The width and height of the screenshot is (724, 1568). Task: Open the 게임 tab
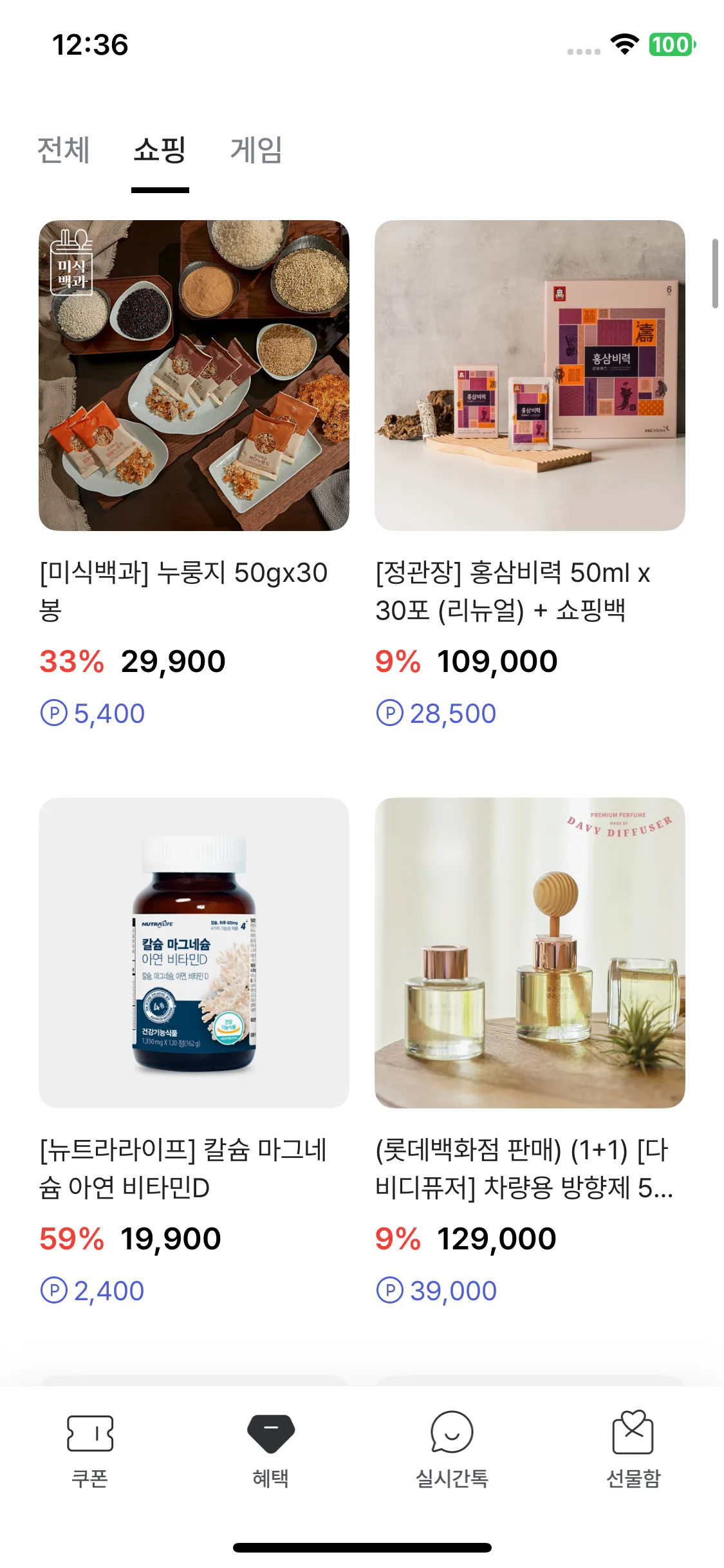click(256, 151)
